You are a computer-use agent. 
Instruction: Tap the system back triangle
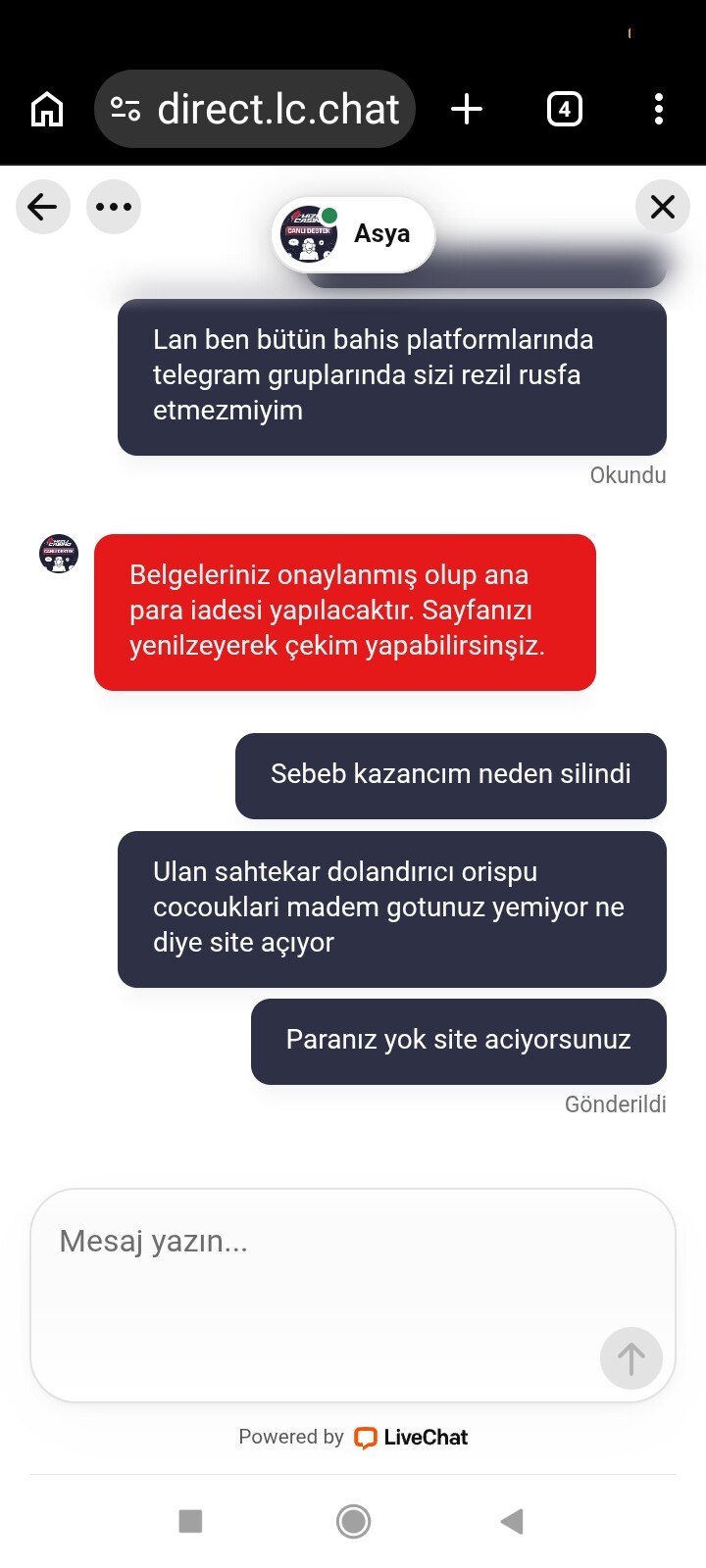click(512, 1521)
